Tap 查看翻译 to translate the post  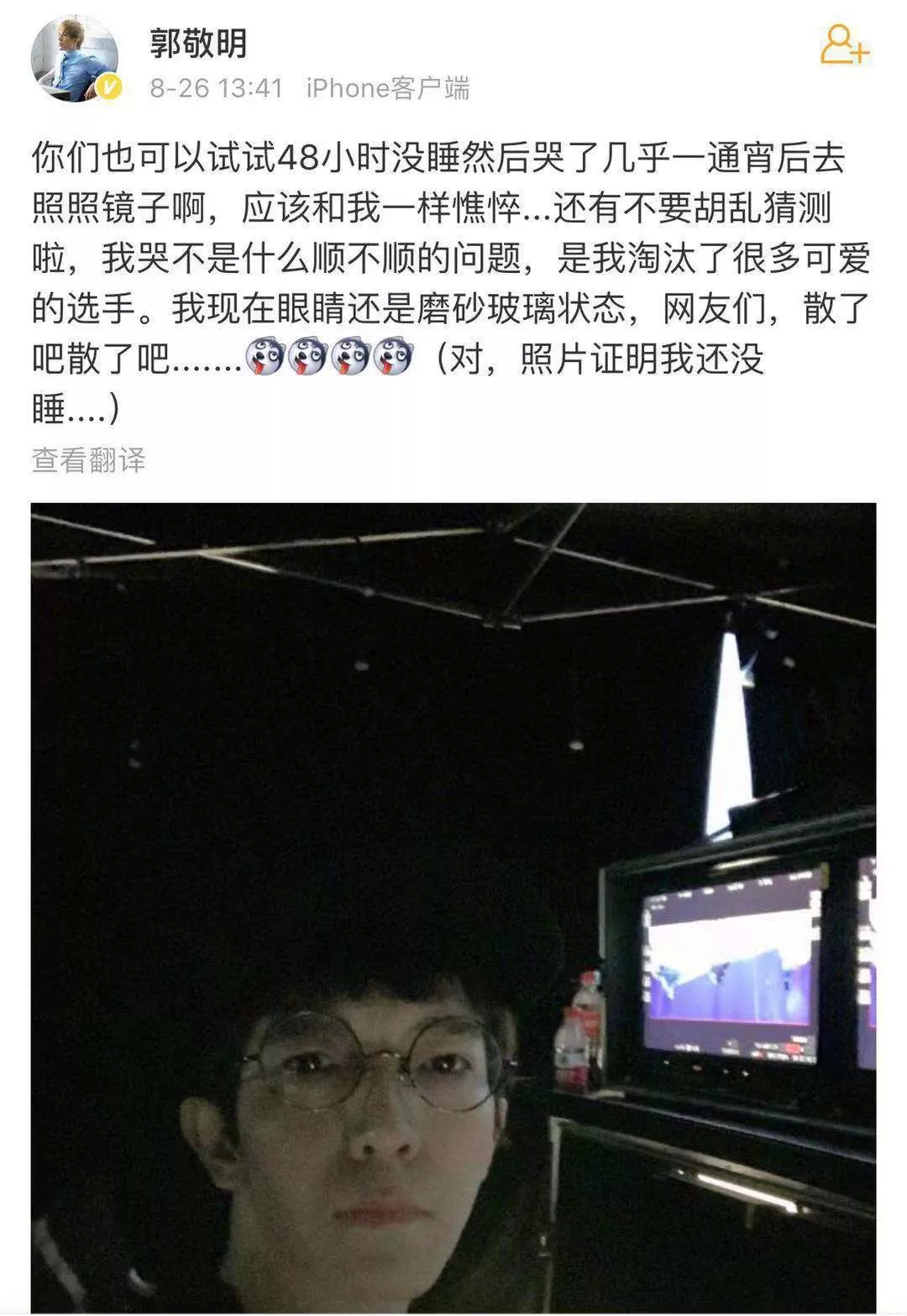pyautogui.click(x=89, y=460)
